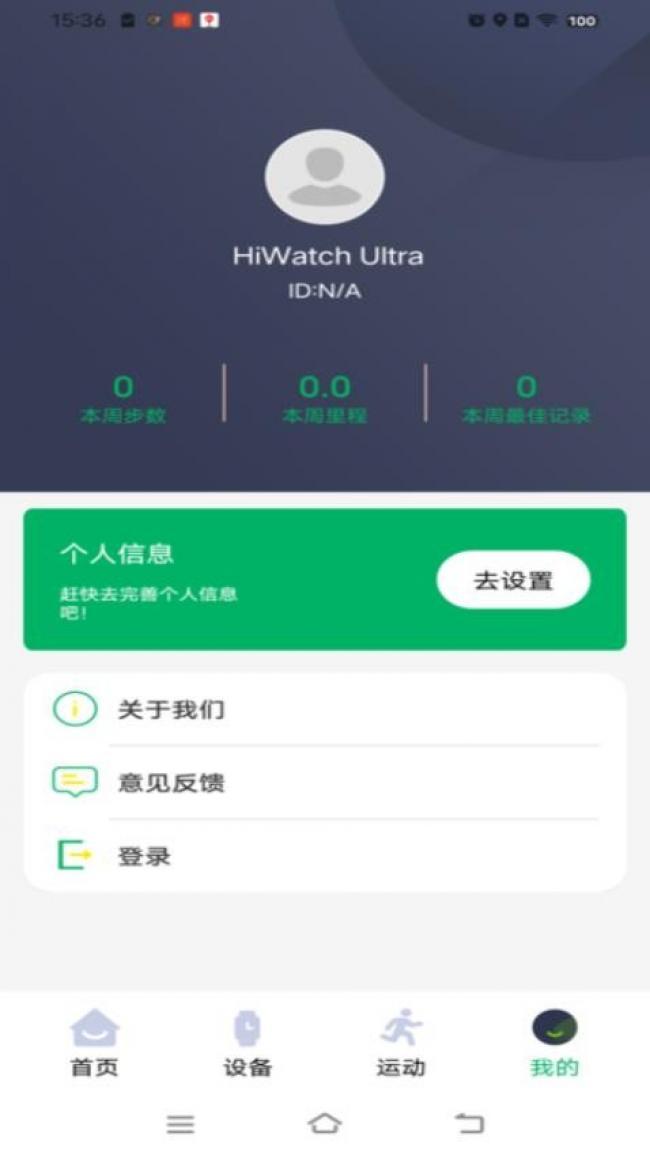Select the 登录 row
This screenshot has width=650, height=1155.
[325, 856]
